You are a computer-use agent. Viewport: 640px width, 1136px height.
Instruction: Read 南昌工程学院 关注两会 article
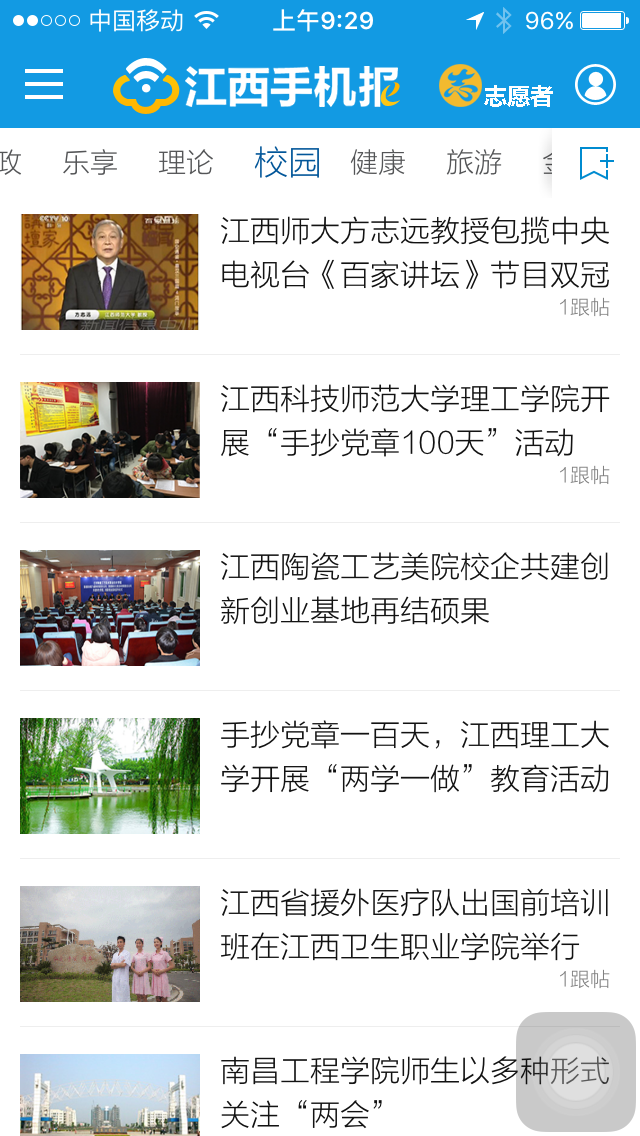tap(380, 1090)
